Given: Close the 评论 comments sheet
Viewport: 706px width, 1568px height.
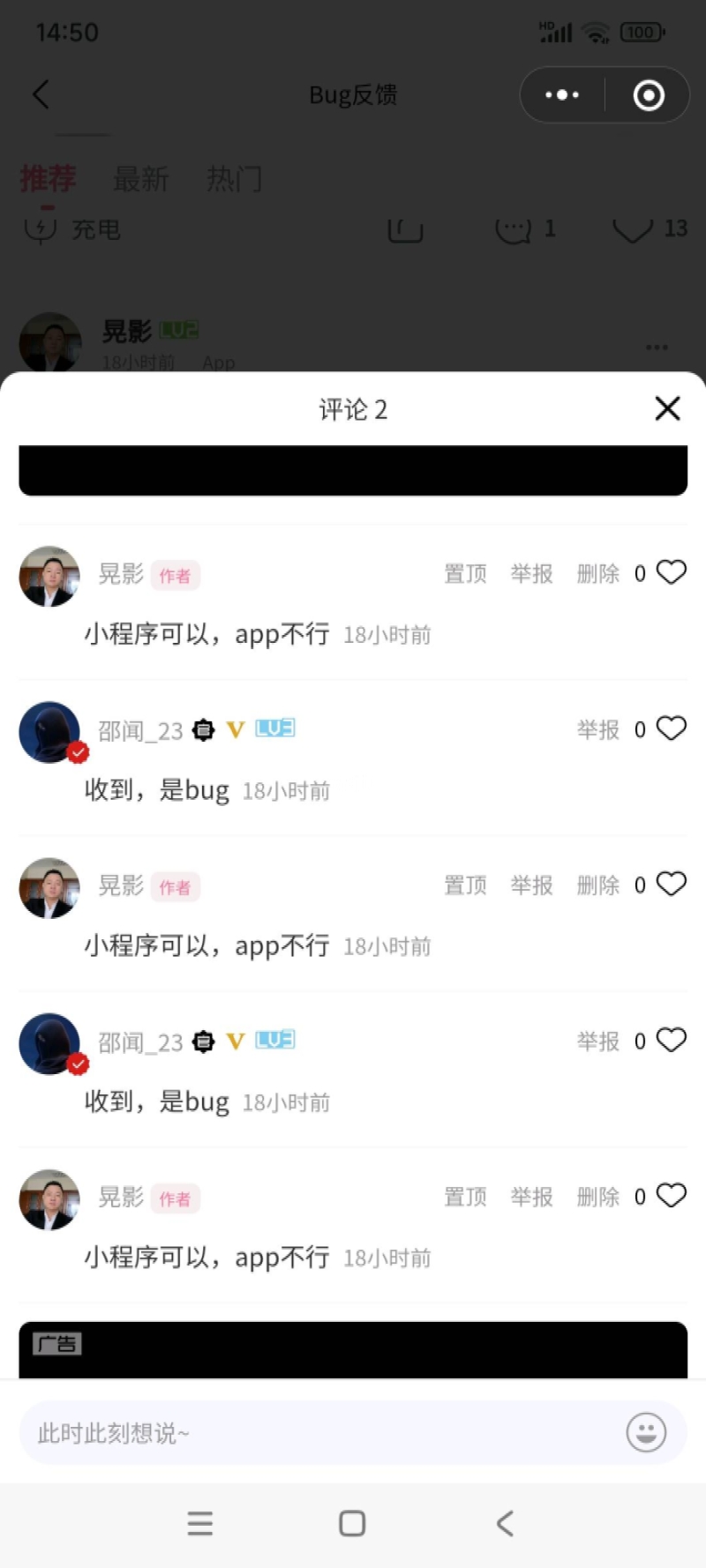Looking at the screenshot, I should pos(667,408).
